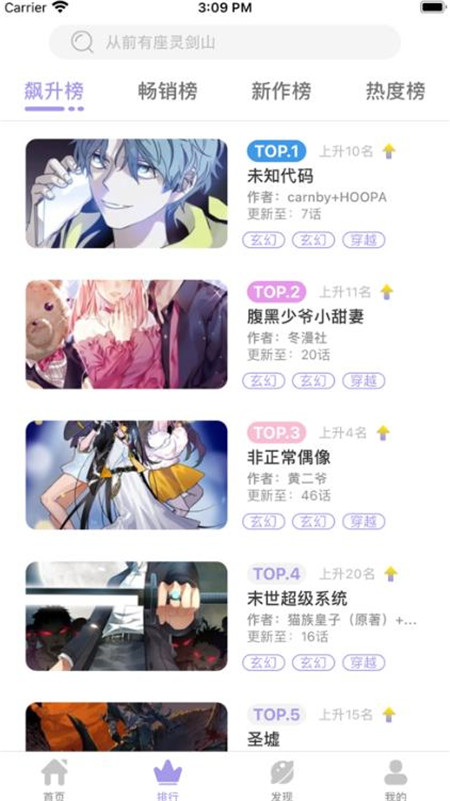The width and height of the screenshot is (450, 801).
Task: Open the search box 从前有座灵剑山
Action: (x=225, y=42)
